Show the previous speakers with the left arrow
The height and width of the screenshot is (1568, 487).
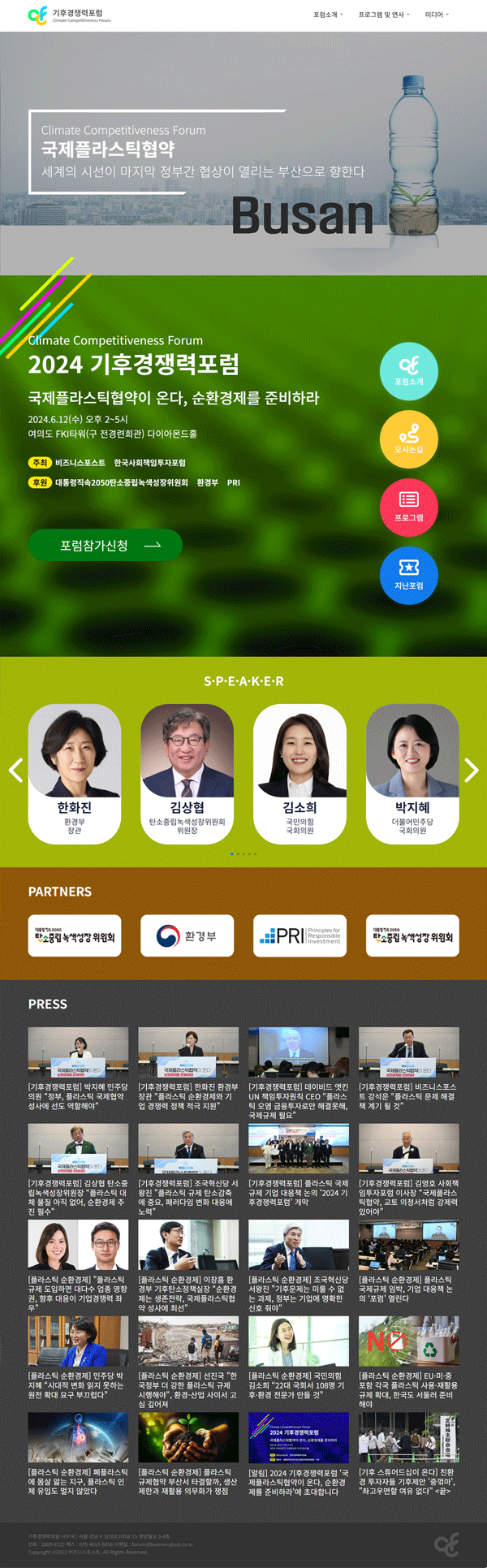coord(15,770)
